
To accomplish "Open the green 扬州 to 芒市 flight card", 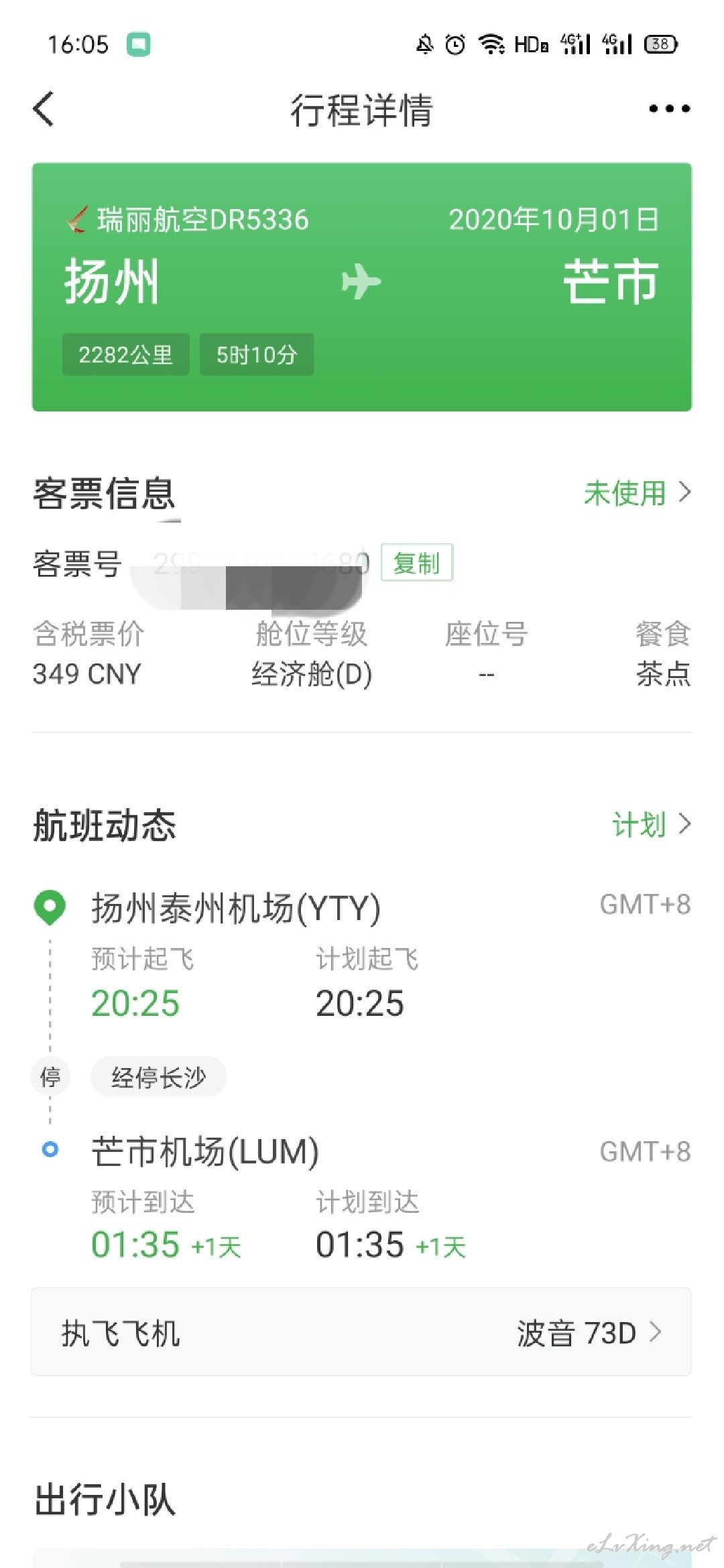I will (x=362, y=287).
